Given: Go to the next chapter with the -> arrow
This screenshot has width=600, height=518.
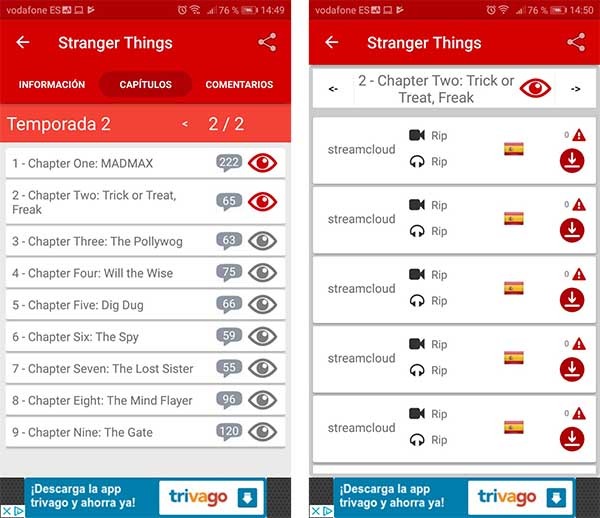Looking at the screenshot, I should pos(575,89).
